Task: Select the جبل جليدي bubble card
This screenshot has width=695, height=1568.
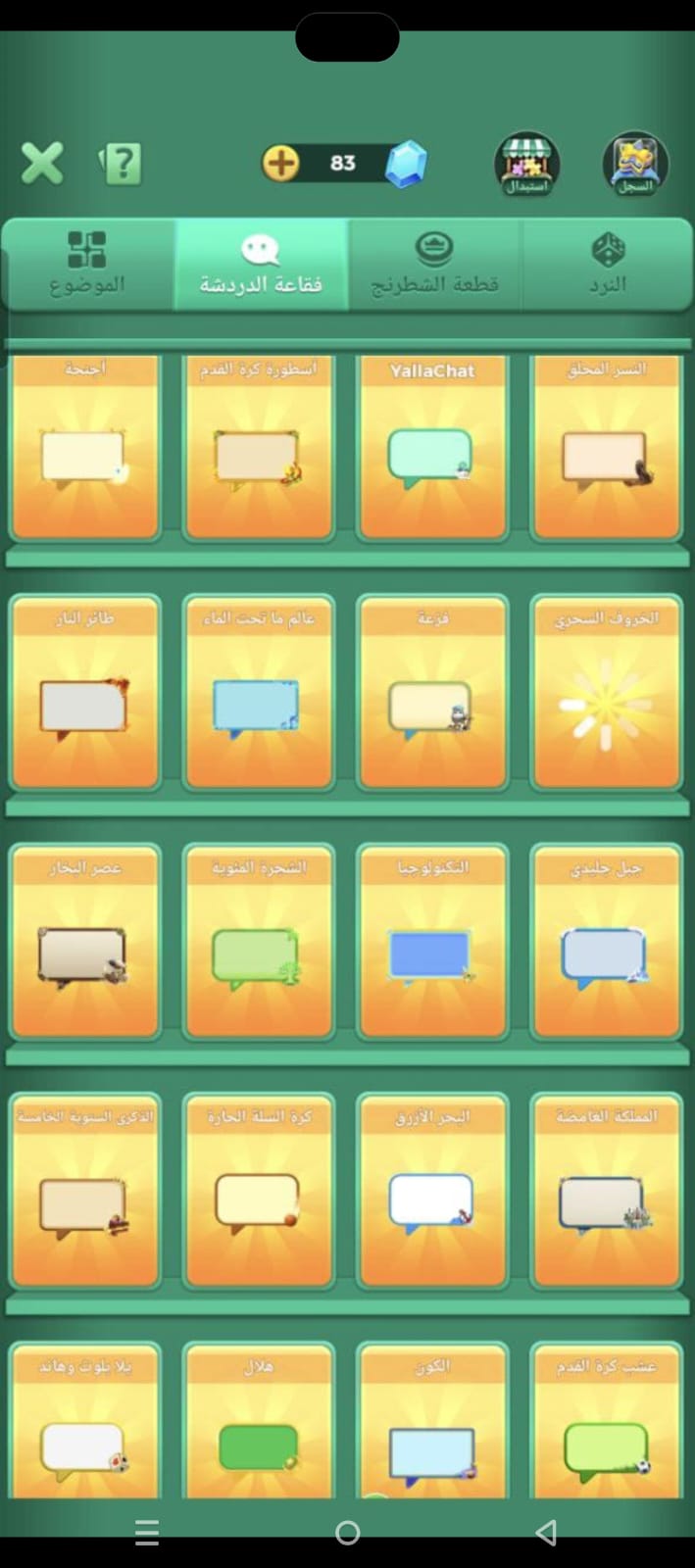Action: click(606, 942)
